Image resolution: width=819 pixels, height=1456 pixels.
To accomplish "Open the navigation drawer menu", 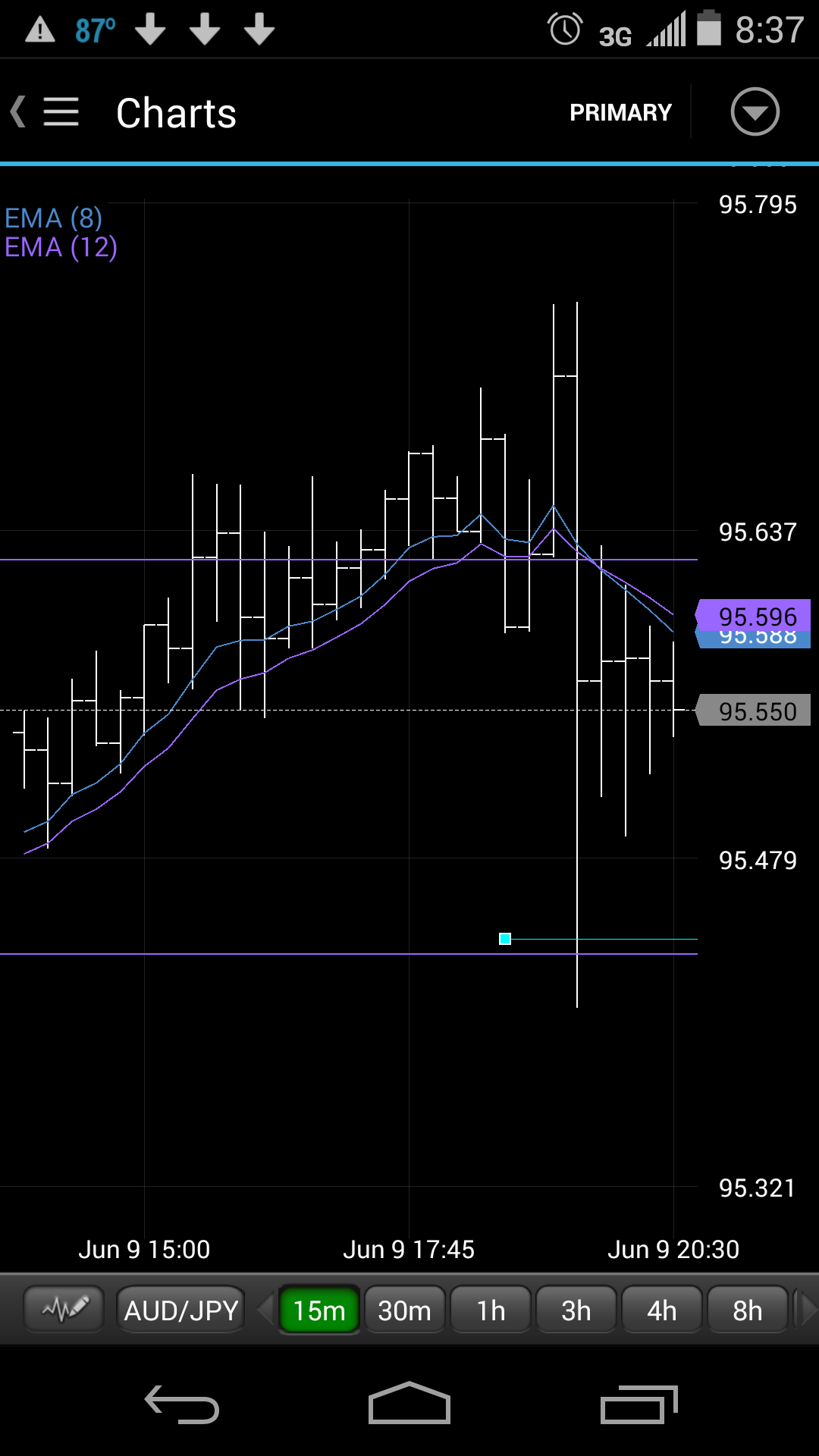I will [59, 112].
